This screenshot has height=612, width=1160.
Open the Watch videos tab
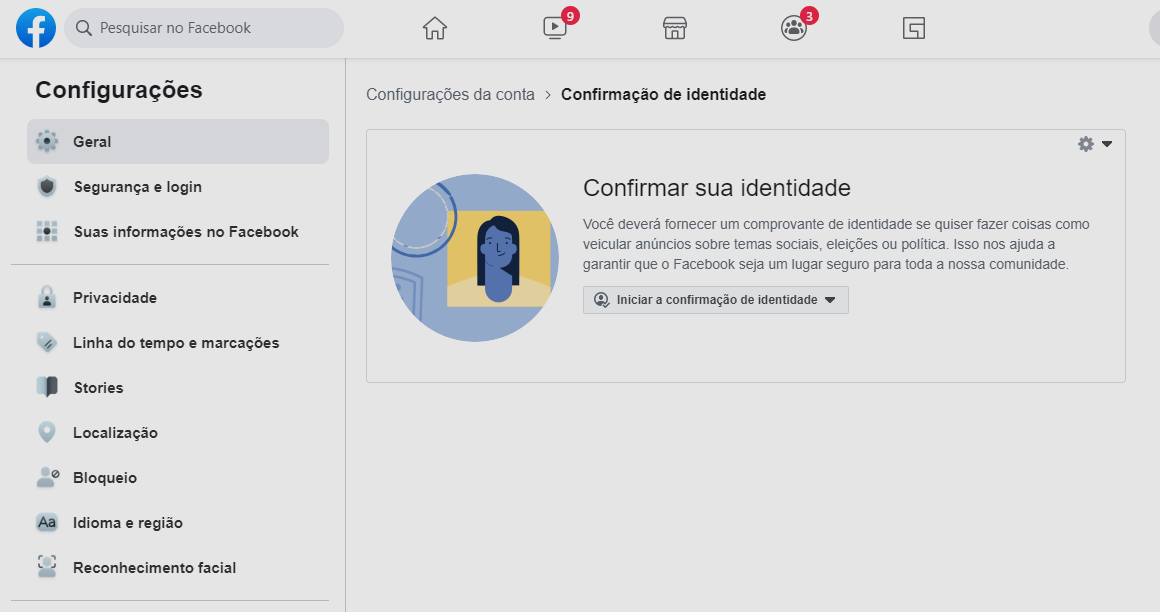tap(555, 28)
